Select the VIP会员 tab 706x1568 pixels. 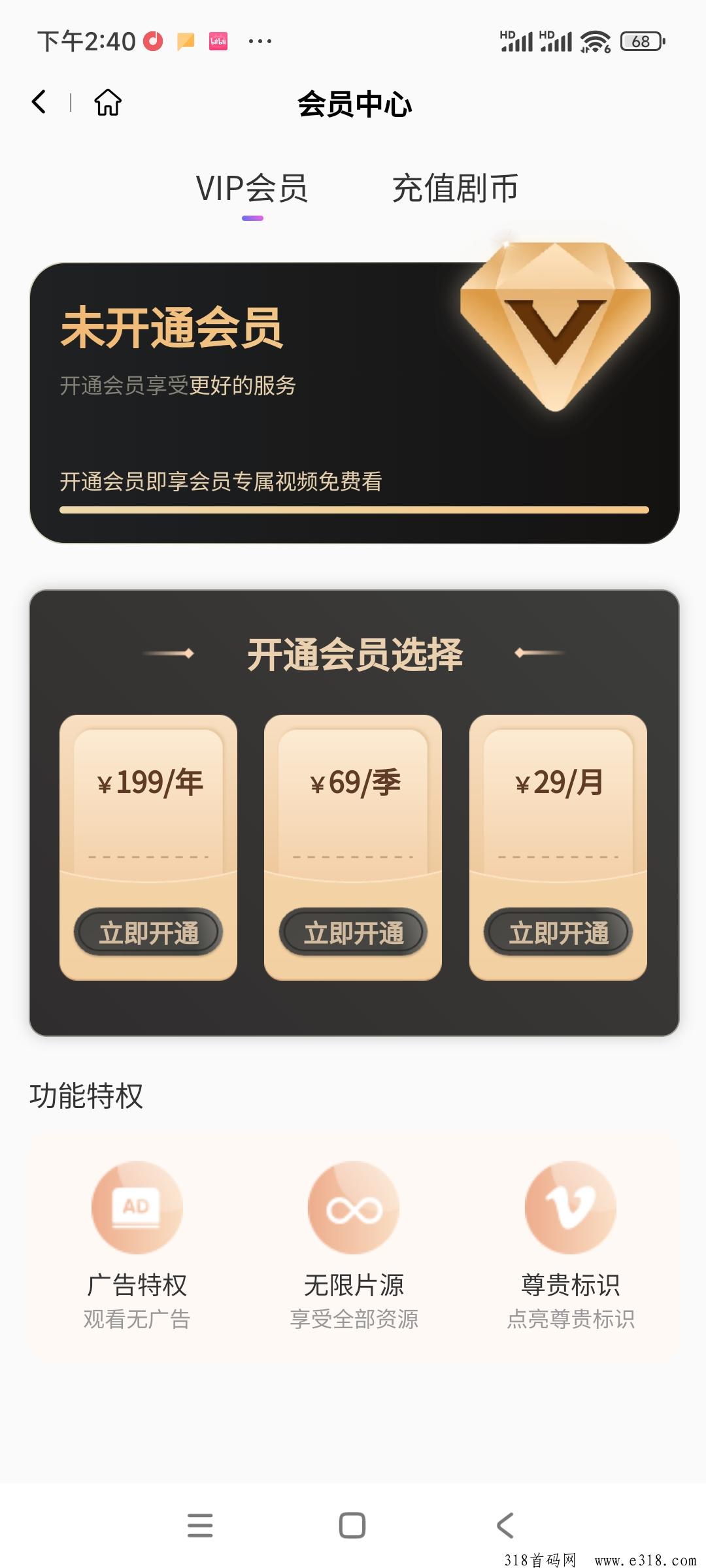pyautogui.click(x=252, y=188)
